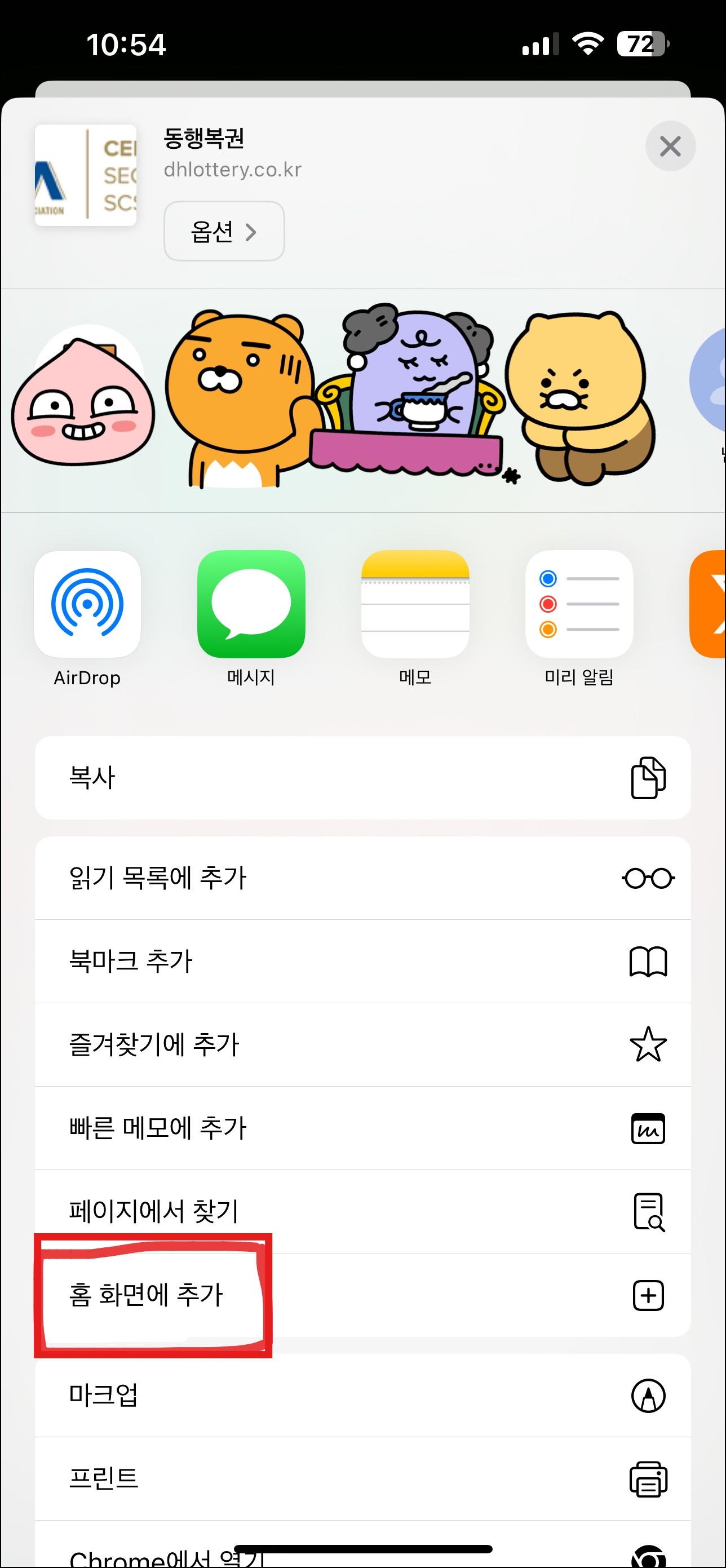Viewport: 726px width, 1568px height.
Task: Open the 옵션 share options
Action: (223, 231)
